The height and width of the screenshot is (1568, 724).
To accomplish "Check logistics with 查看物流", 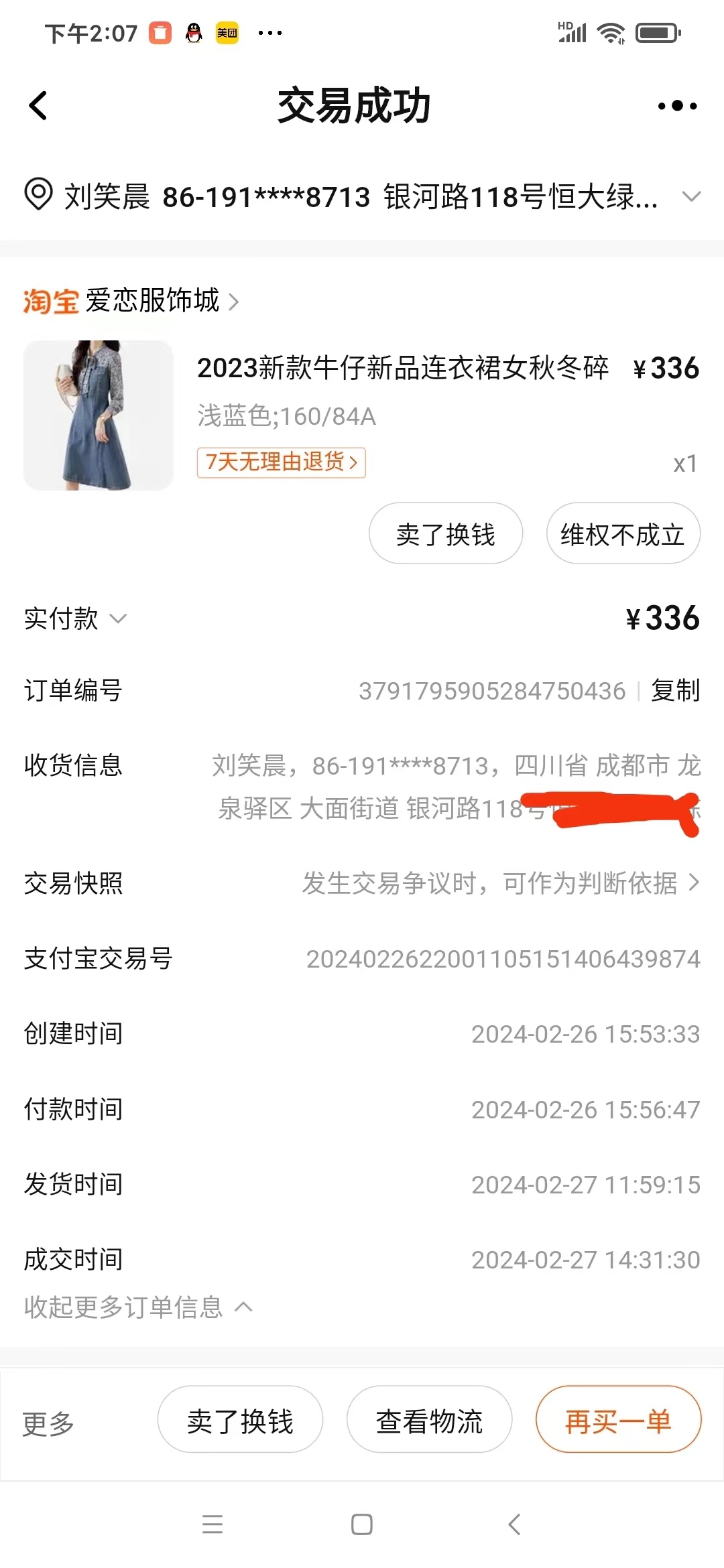I will click(429, 1421).
